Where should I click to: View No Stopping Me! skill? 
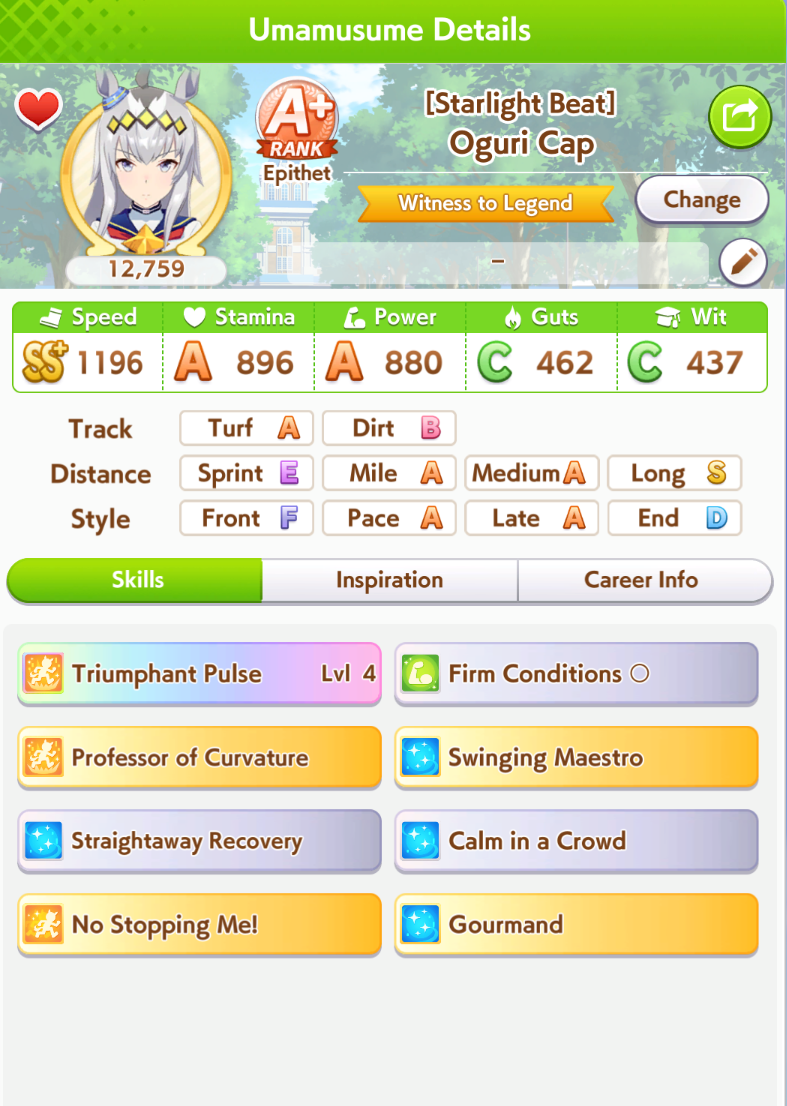click(x=200, y=925)
